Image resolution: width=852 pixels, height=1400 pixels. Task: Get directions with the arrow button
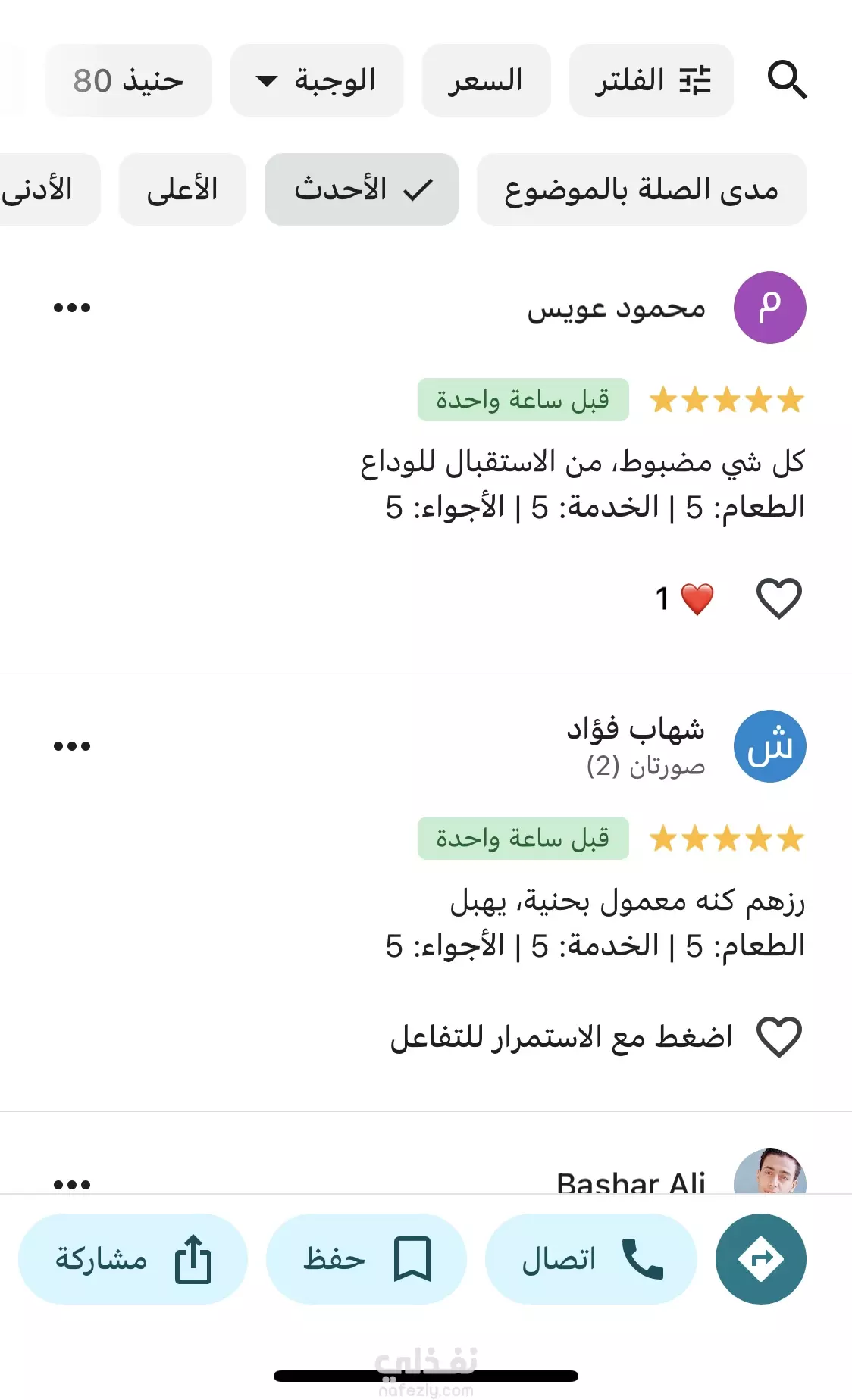[761, 1259]
